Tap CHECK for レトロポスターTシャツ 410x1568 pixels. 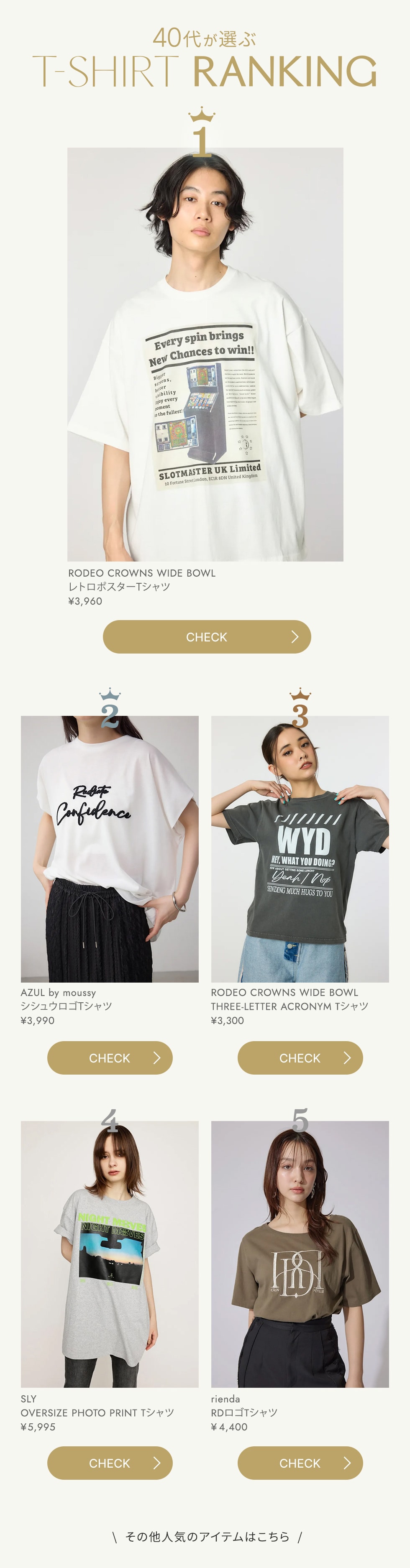(207, 637)
